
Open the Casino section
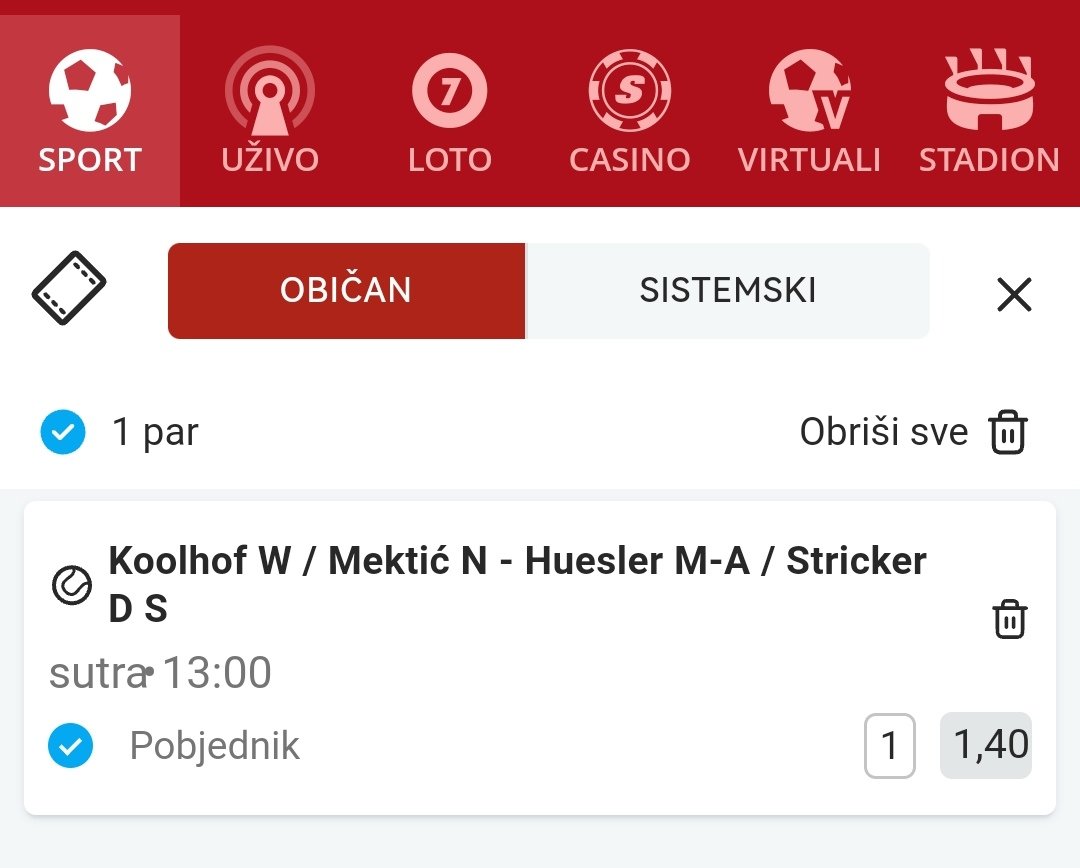click(629, 112)
